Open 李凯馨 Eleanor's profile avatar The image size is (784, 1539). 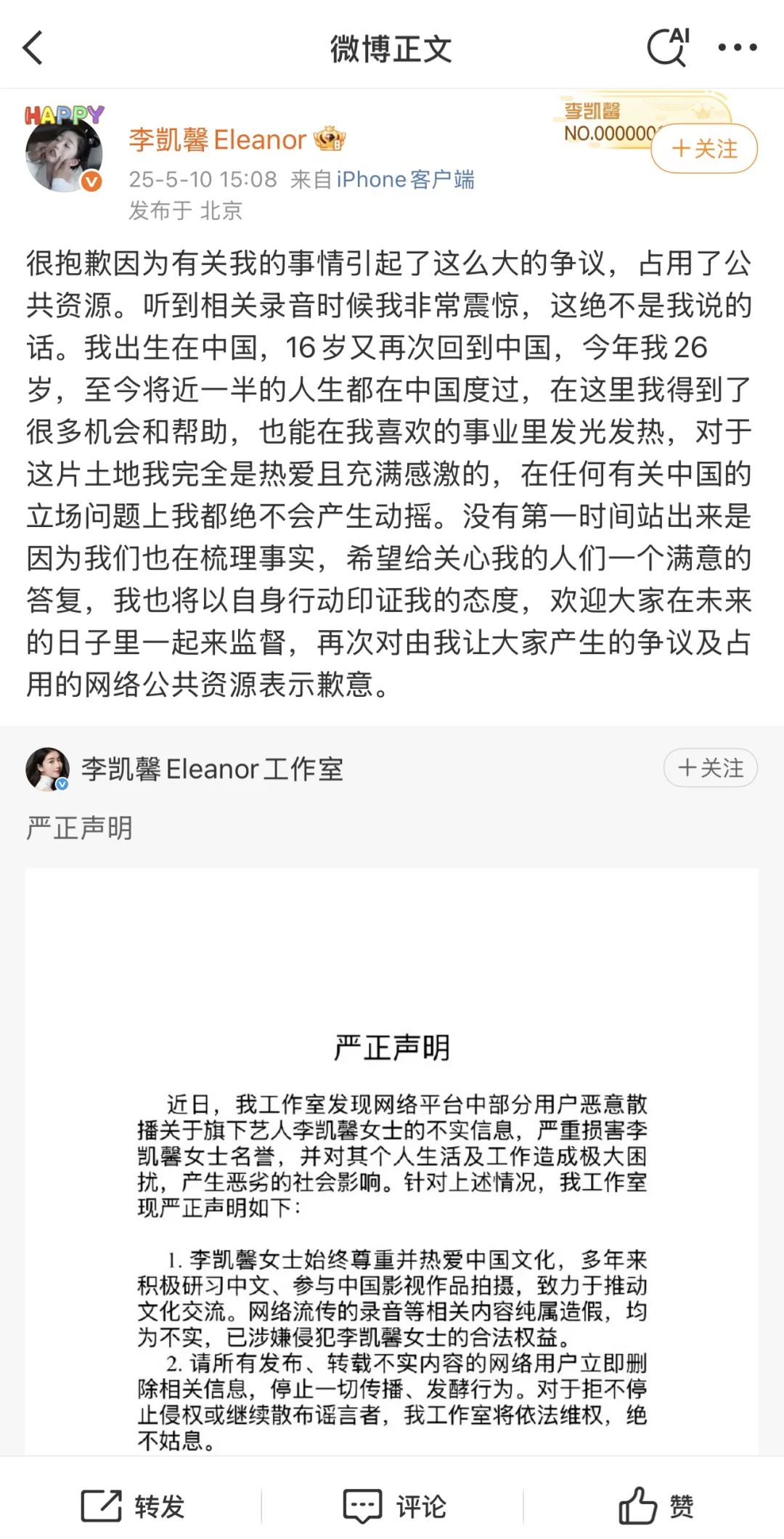[65, 152]
